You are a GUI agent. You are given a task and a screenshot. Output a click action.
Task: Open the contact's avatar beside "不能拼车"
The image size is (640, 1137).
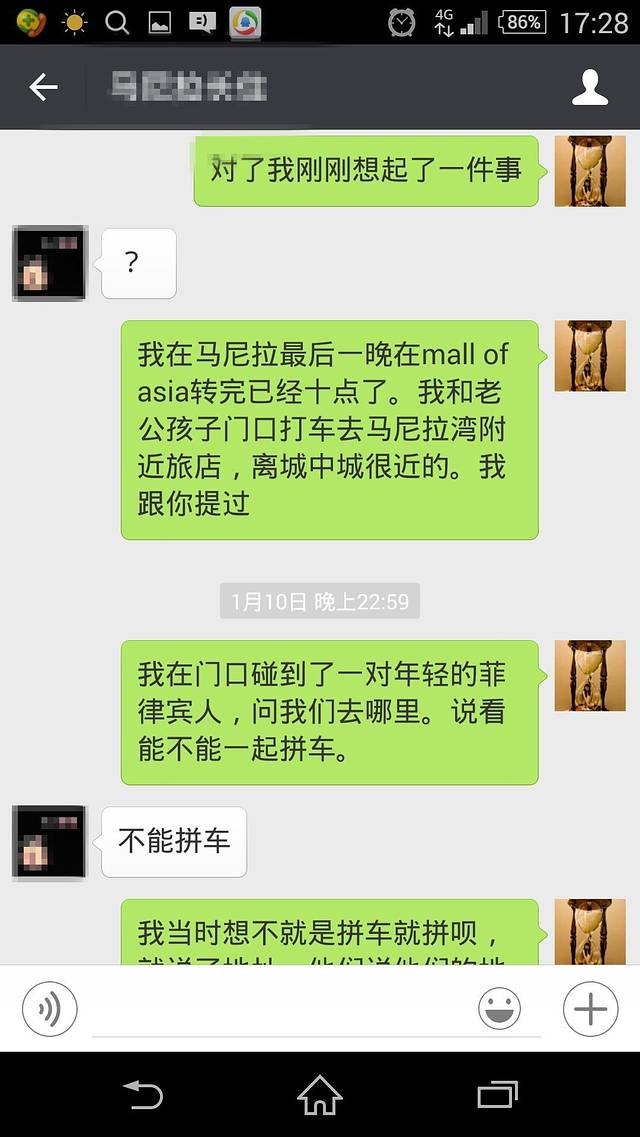pyautogui.click(x=49, y=842)
